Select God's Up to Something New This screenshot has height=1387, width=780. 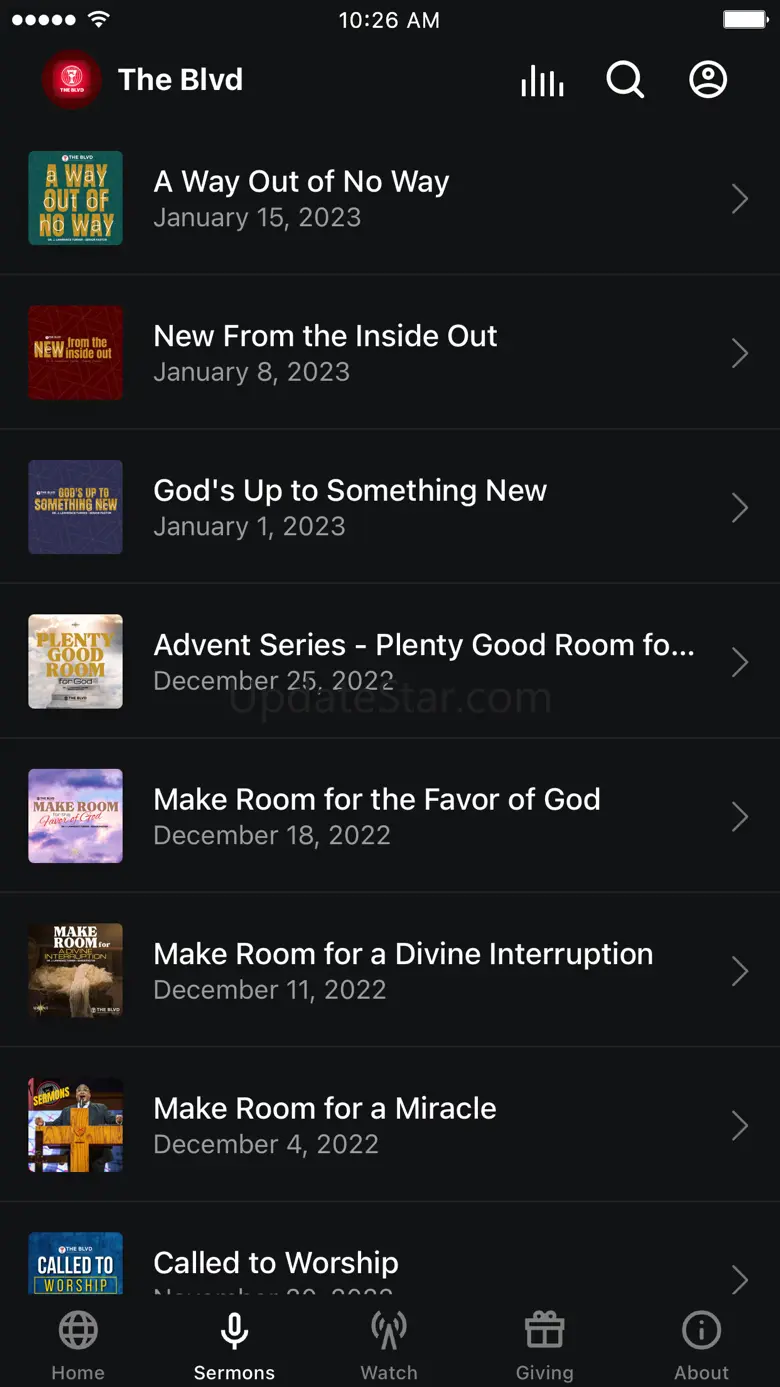point(389,507)
